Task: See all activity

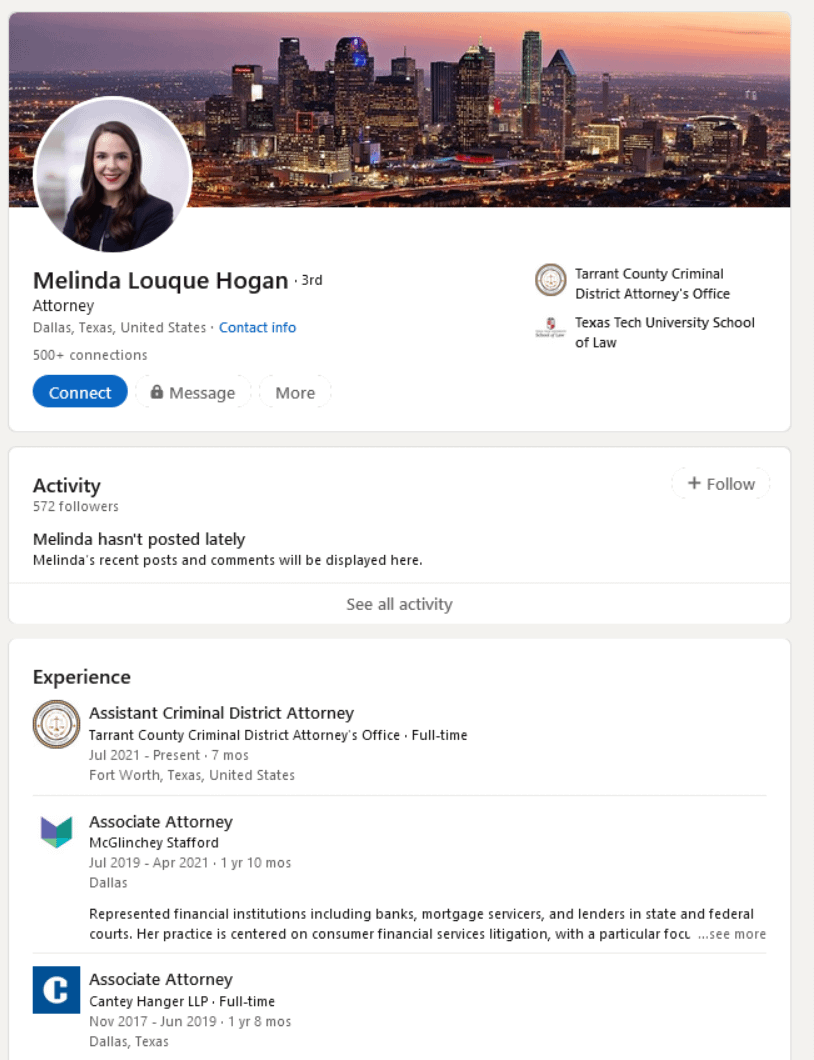Action: [x=399, y=604]
